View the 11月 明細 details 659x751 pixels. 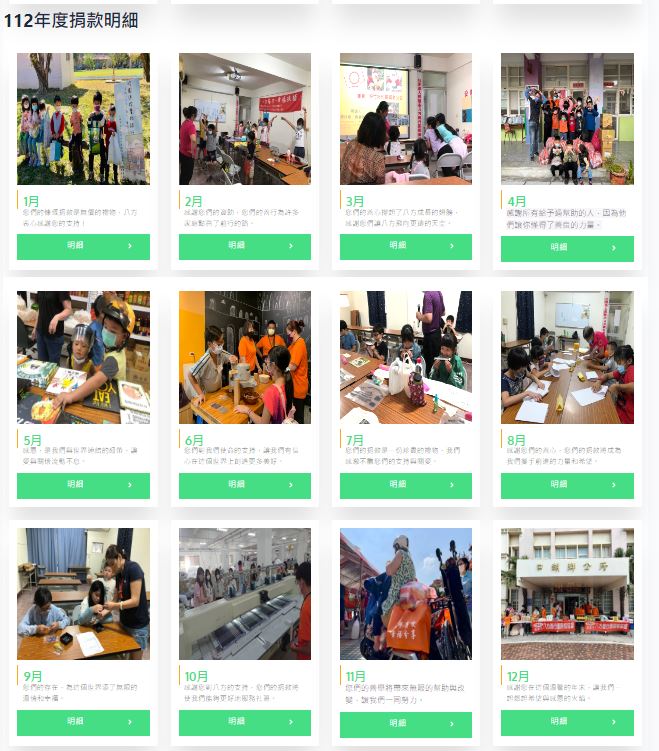pyautogui.click(x=405, y=724)
